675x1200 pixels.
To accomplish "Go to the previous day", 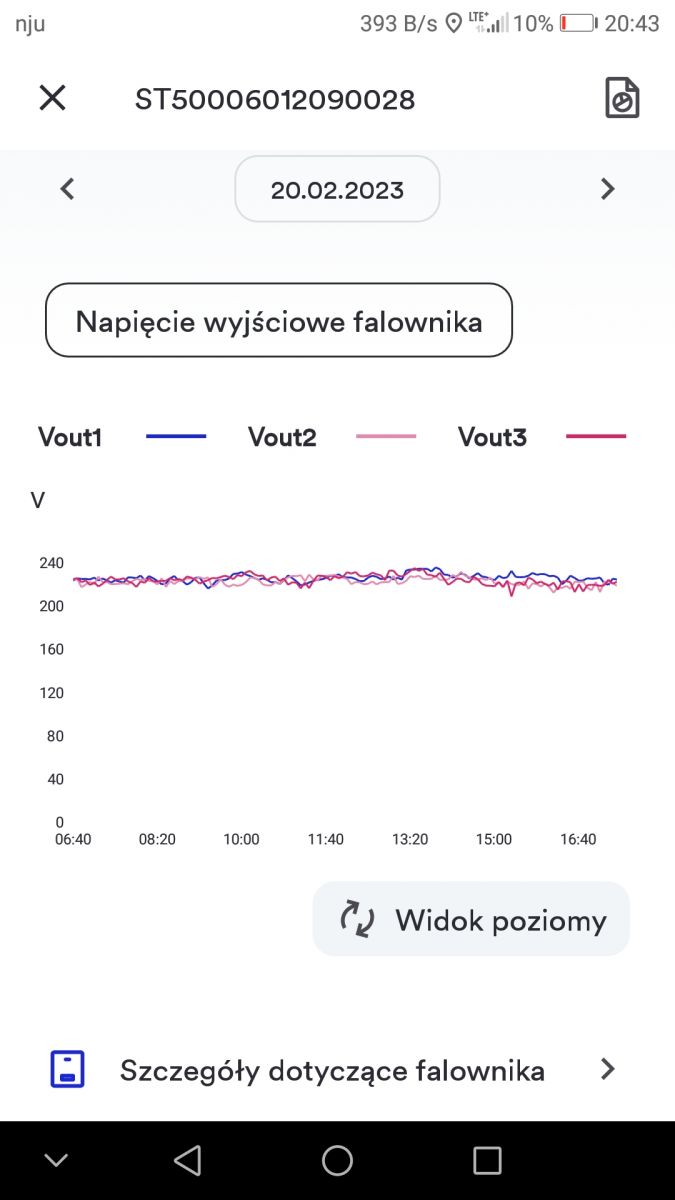I will point(67,188).
